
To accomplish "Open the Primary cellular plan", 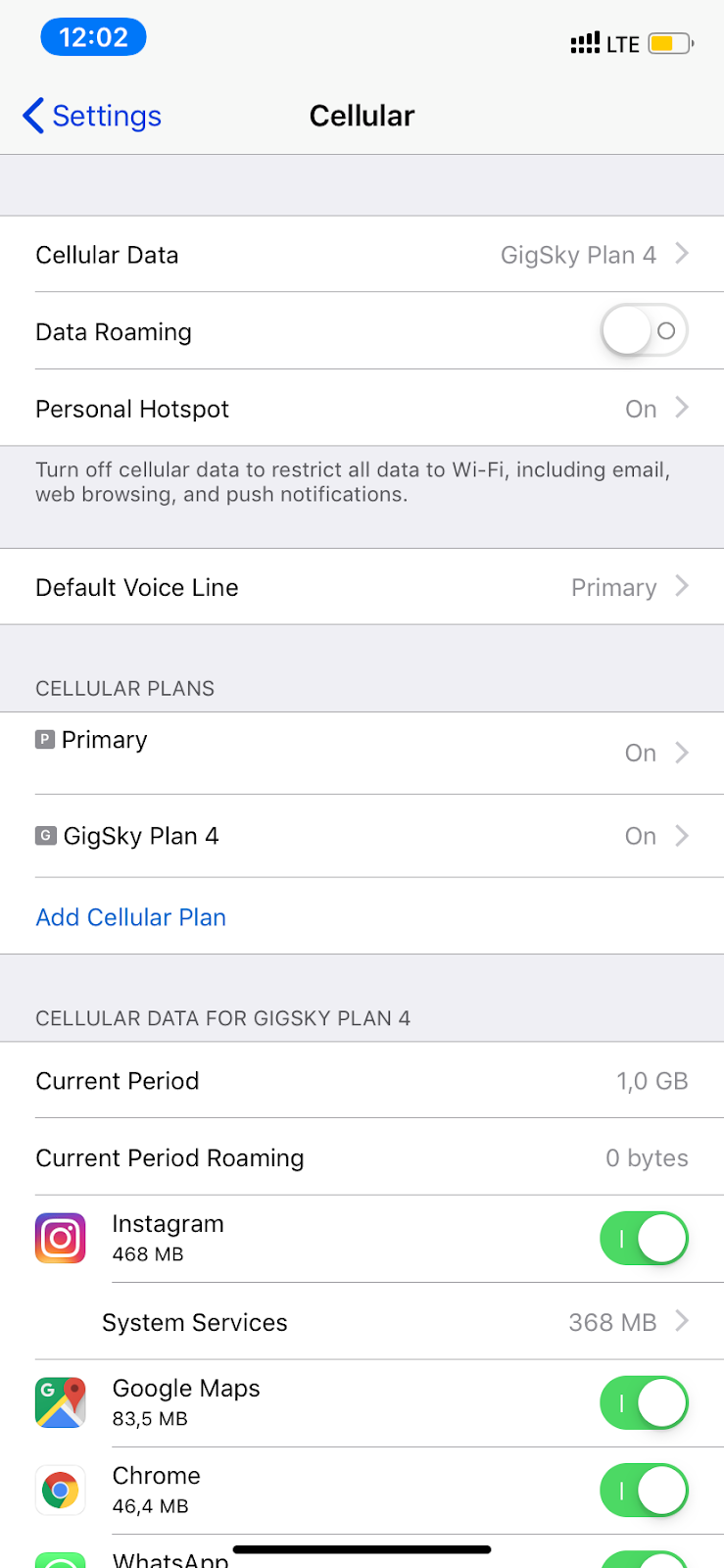I will [362, 753].
